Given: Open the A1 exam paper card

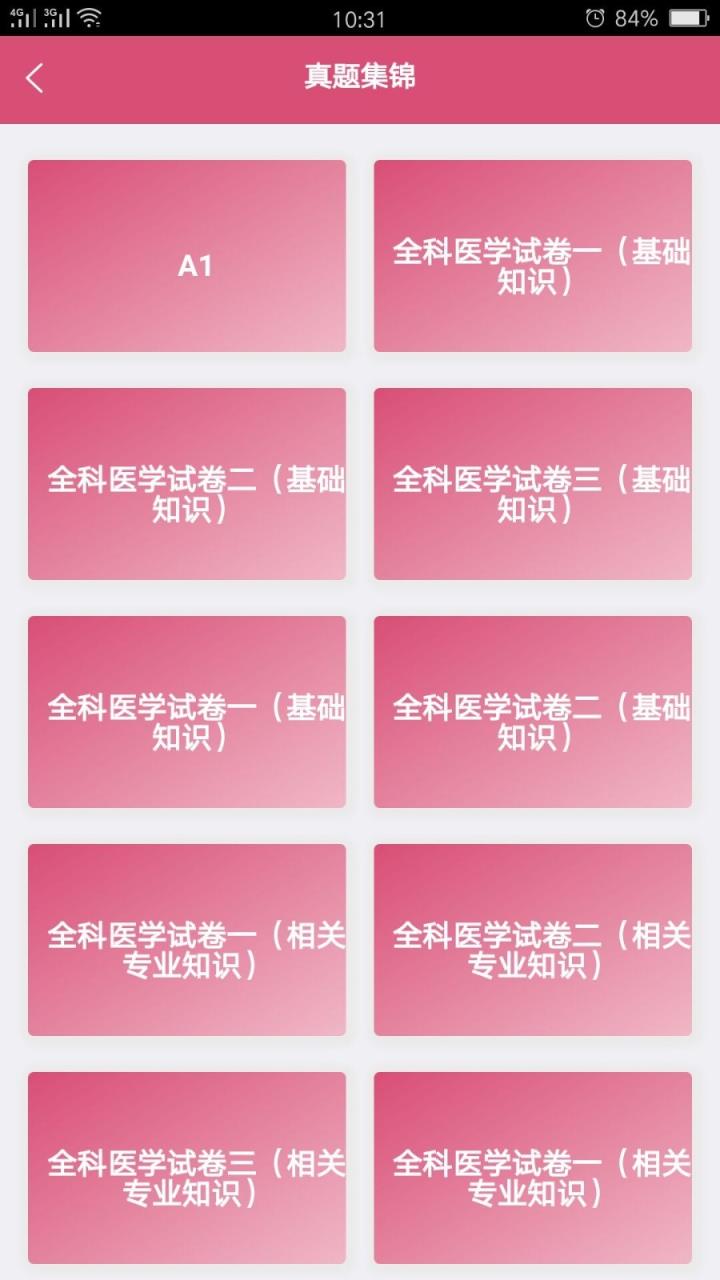Looking at the screenshot, I should tap(186, 255).
